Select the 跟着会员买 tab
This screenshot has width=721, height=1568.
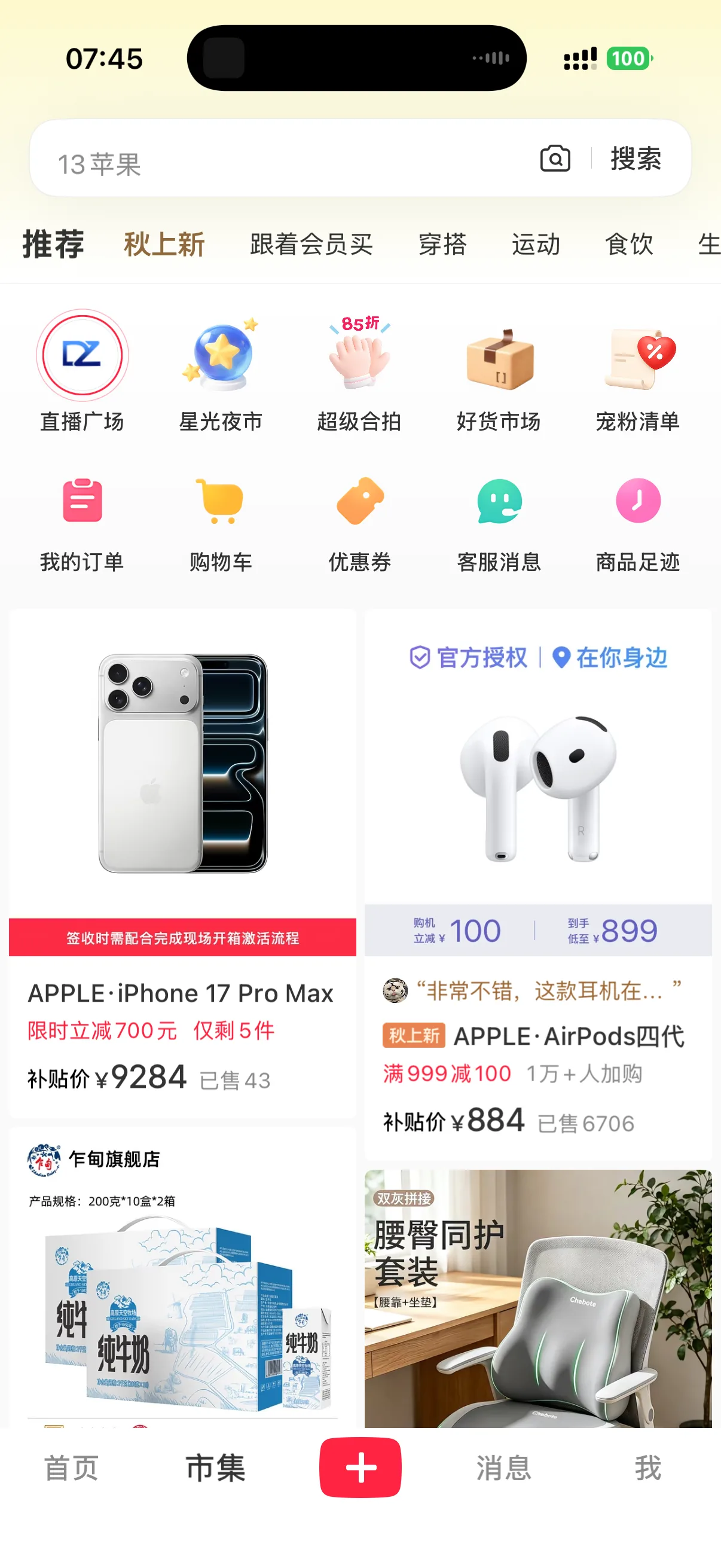click(x=311, y=245)
